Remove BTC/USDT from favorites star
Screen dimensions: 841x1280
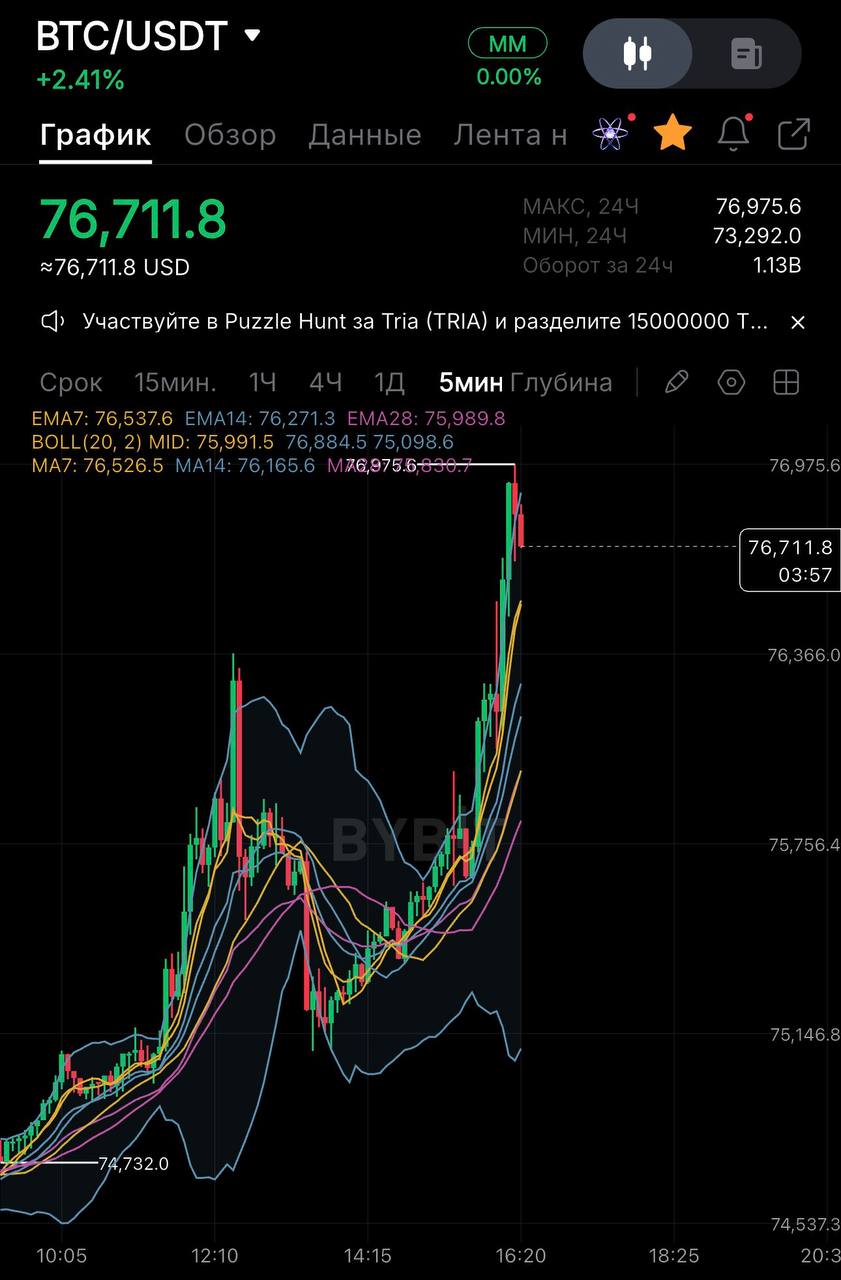click(673, 133)
